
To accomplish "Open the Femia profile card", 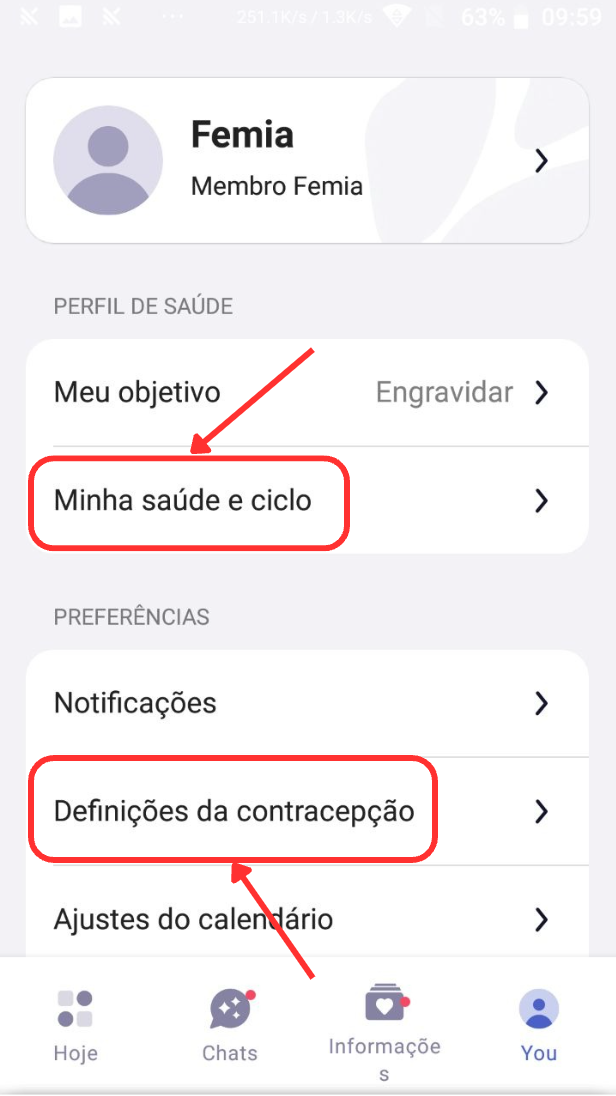I will pyautogui.click(x=307, y=161).
